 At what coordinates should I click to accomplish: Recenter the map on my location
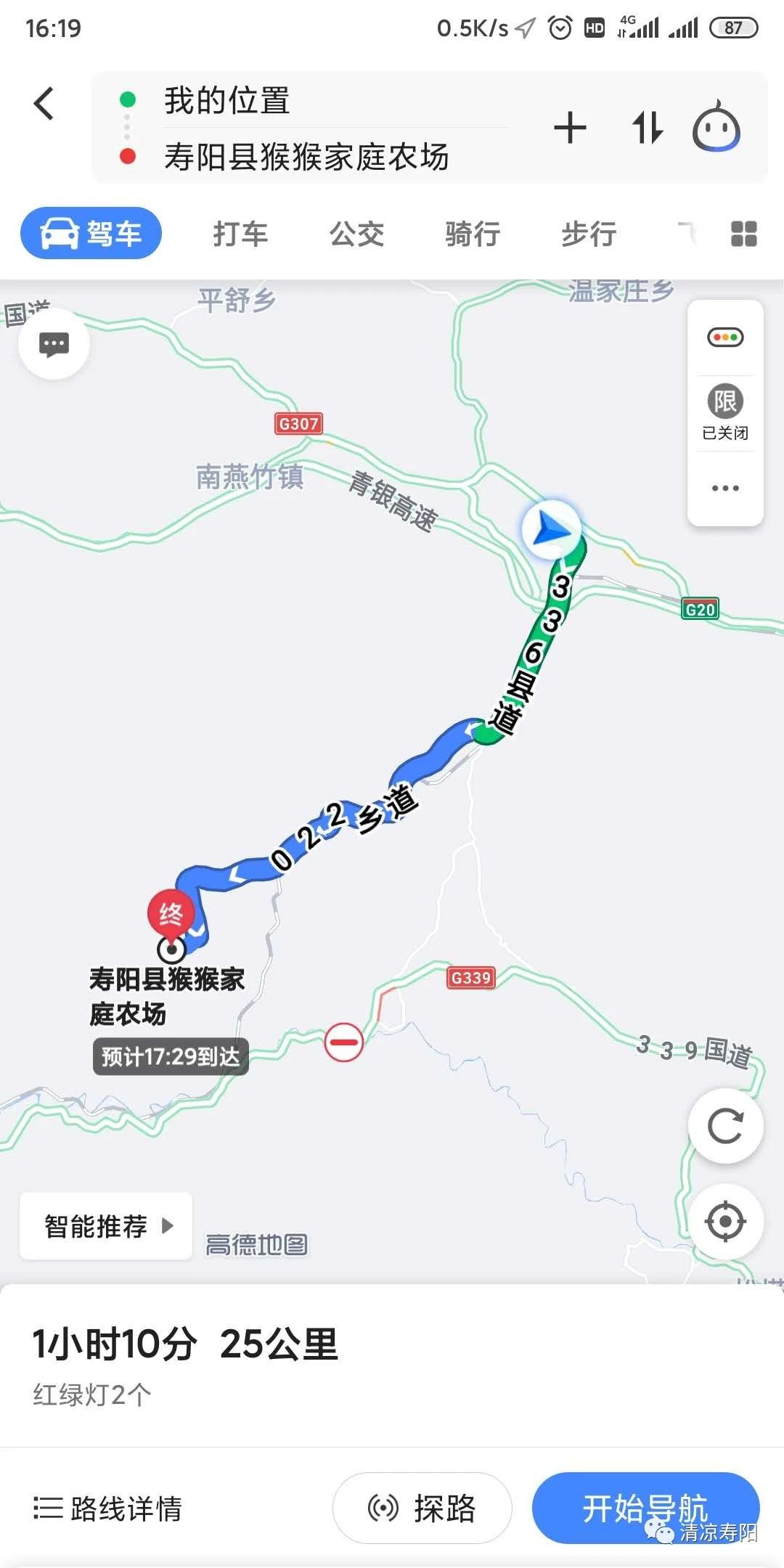(x=725, y=1222)
